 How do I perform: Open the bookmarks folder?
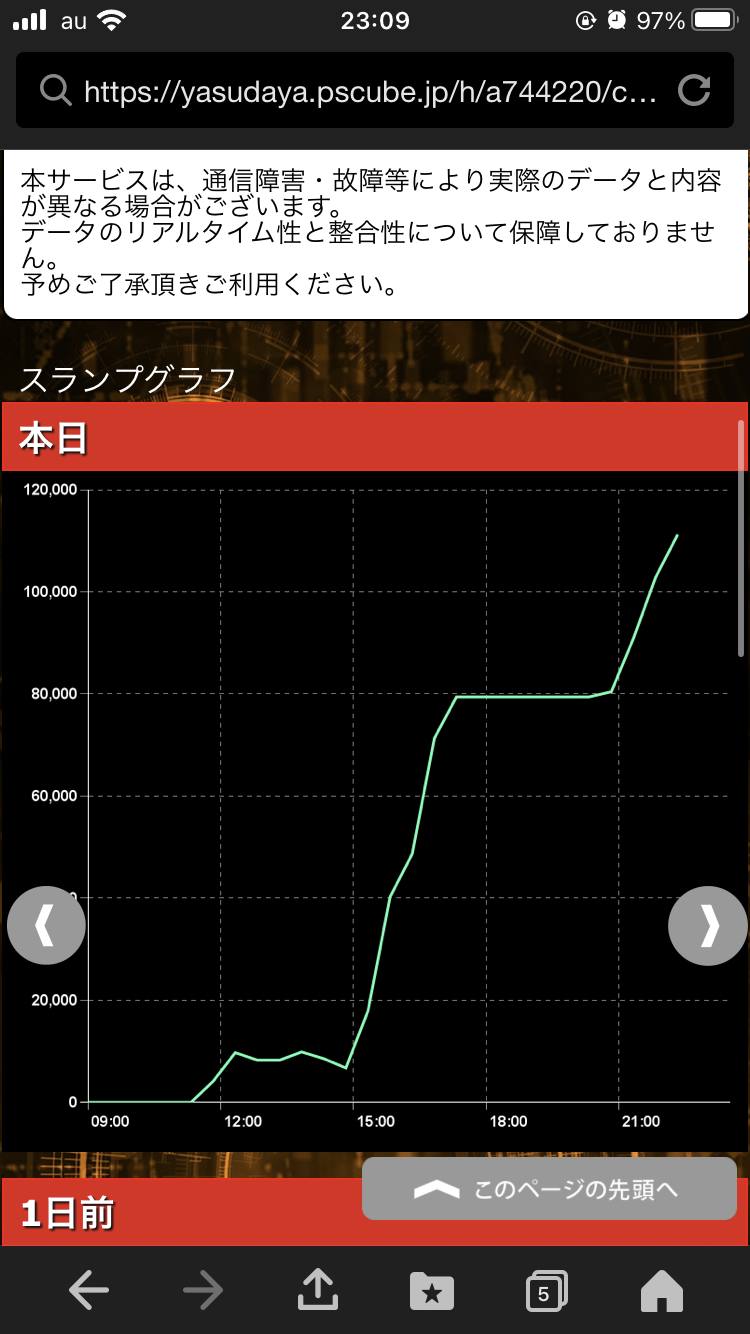(432, 1292)
